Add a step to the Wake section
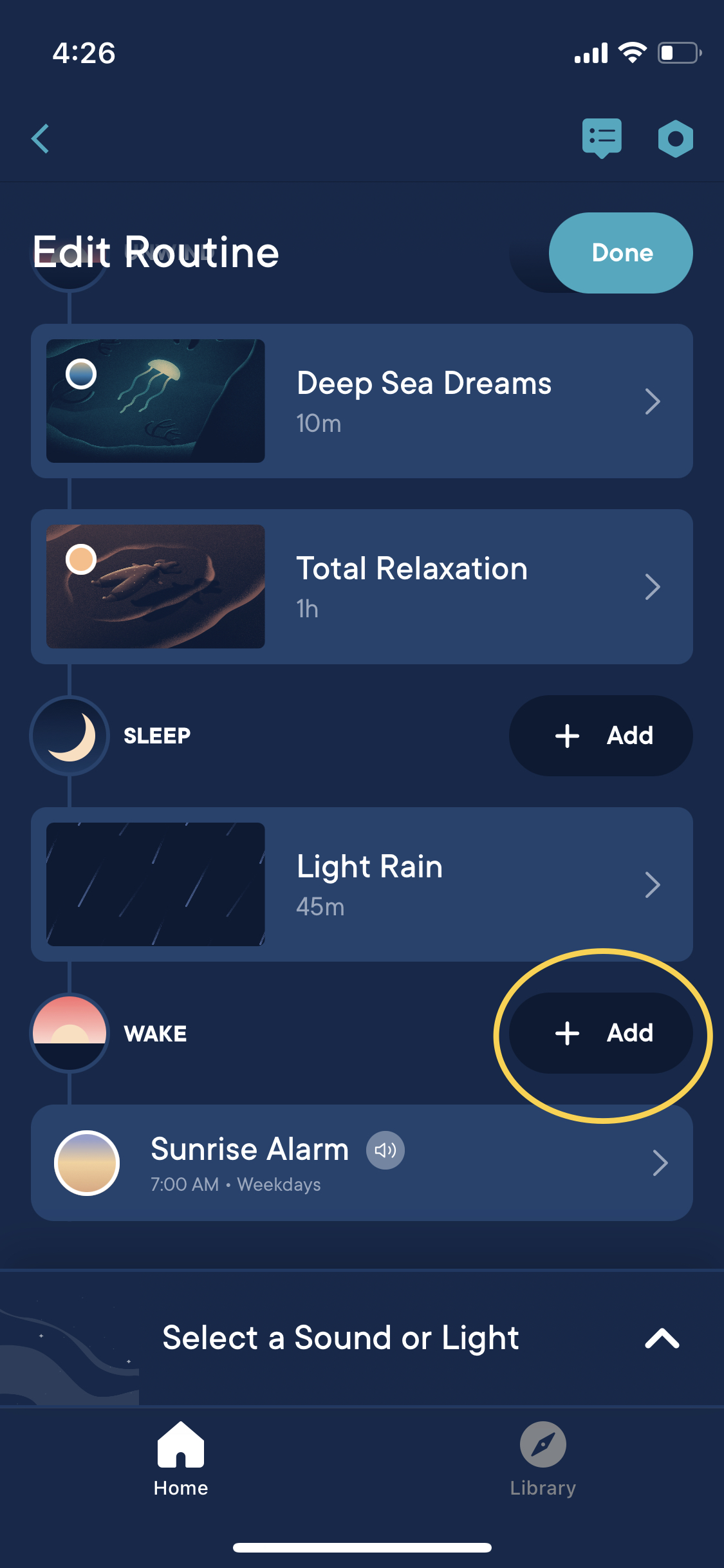Image resolution: width=724 pixels, height=1568 pixels. pyautogui.click(x=600, y=1033)
